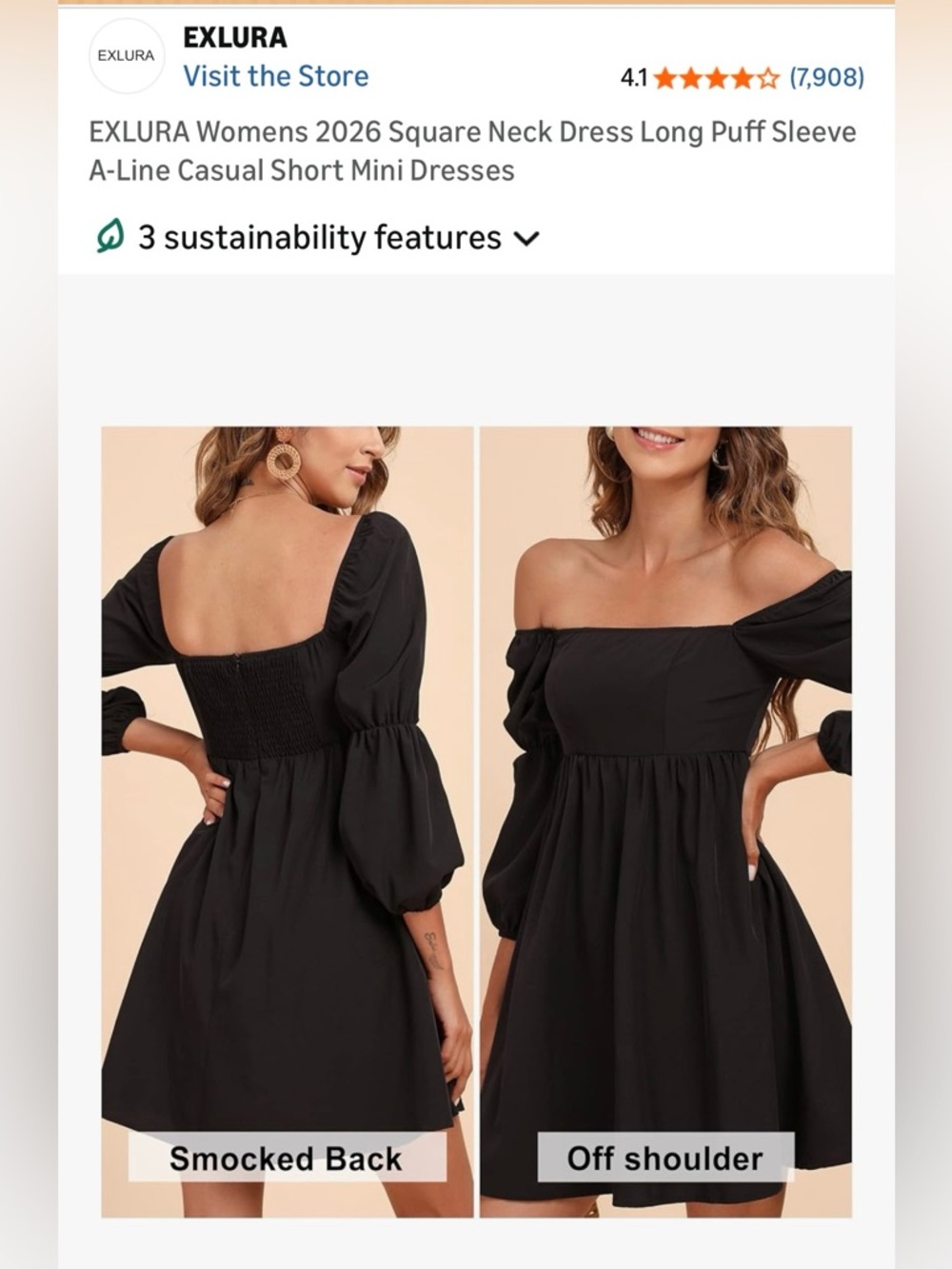Click the Smocked Back caption label
952x1269 pixels.
coord(286,1159)
